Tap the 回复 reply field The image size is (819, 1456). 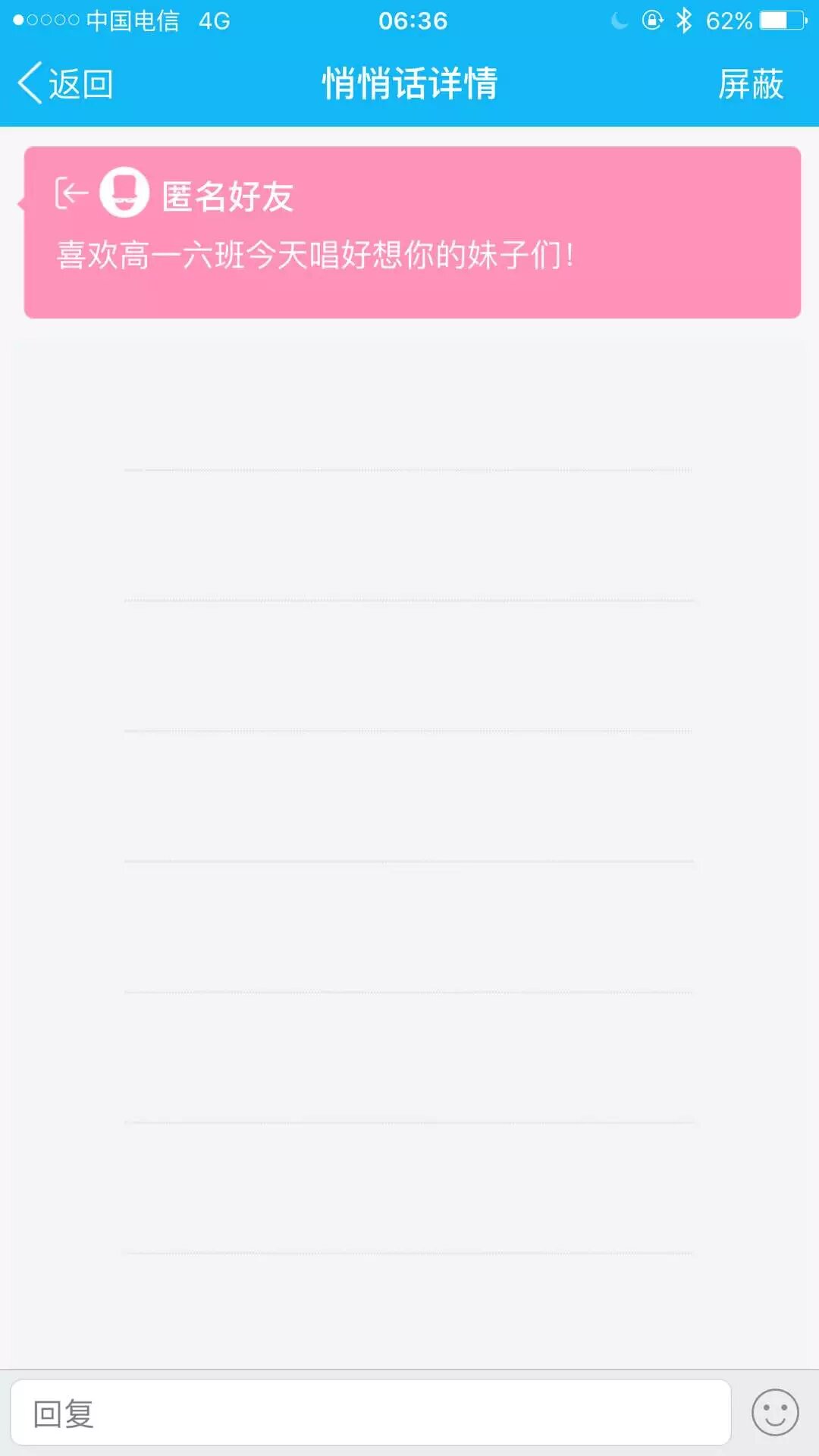click(x=370, y=1413)
